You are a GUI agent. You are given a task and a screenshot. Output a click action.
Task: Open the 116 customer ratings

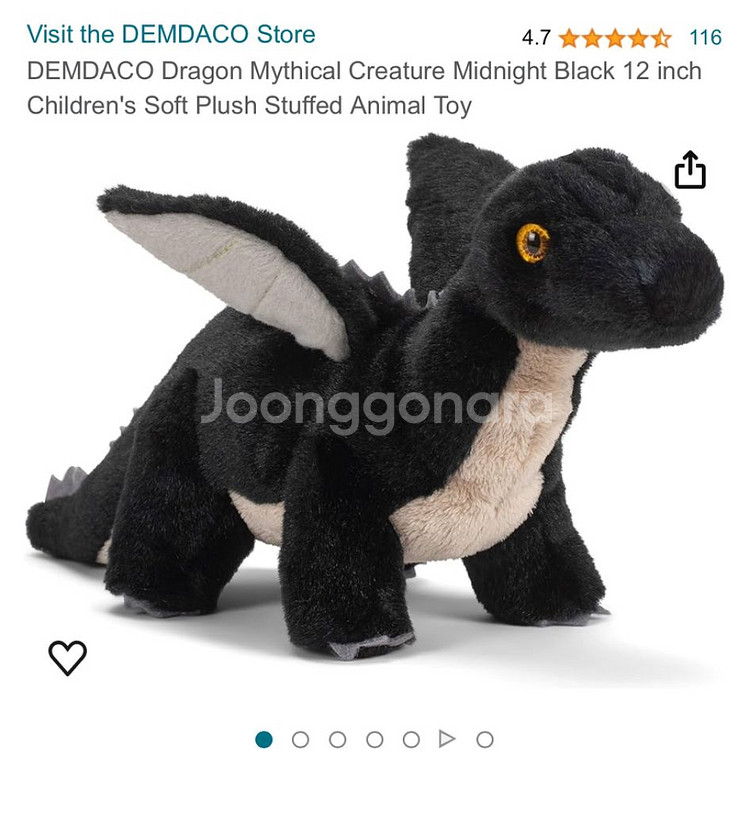click(705, 38)
